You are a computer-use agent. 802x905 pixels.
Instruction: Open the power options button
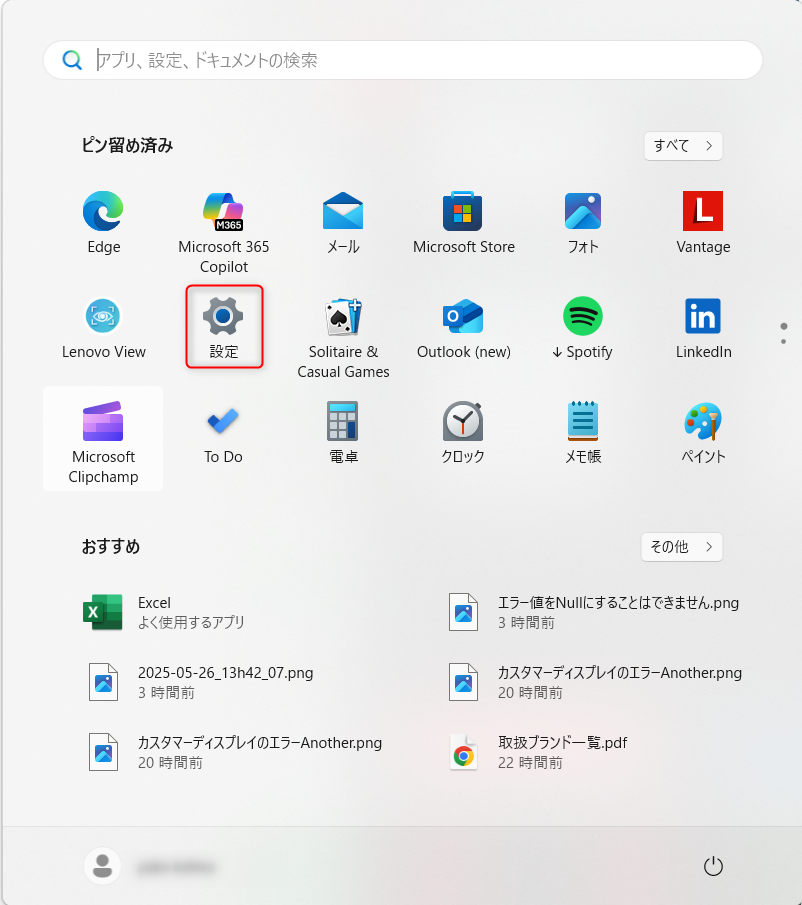(x=712, y=867)
